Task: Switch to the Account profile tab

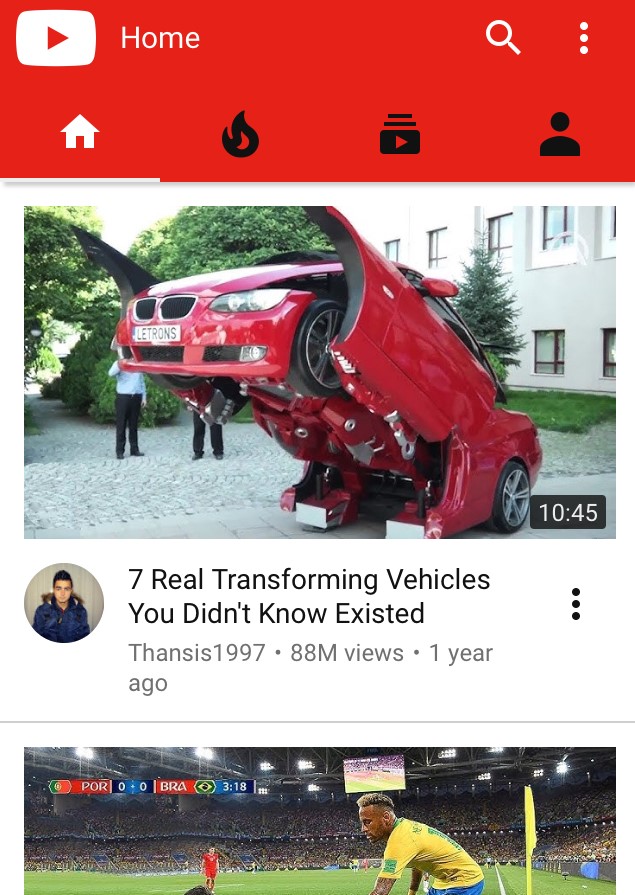Action: 560,134
